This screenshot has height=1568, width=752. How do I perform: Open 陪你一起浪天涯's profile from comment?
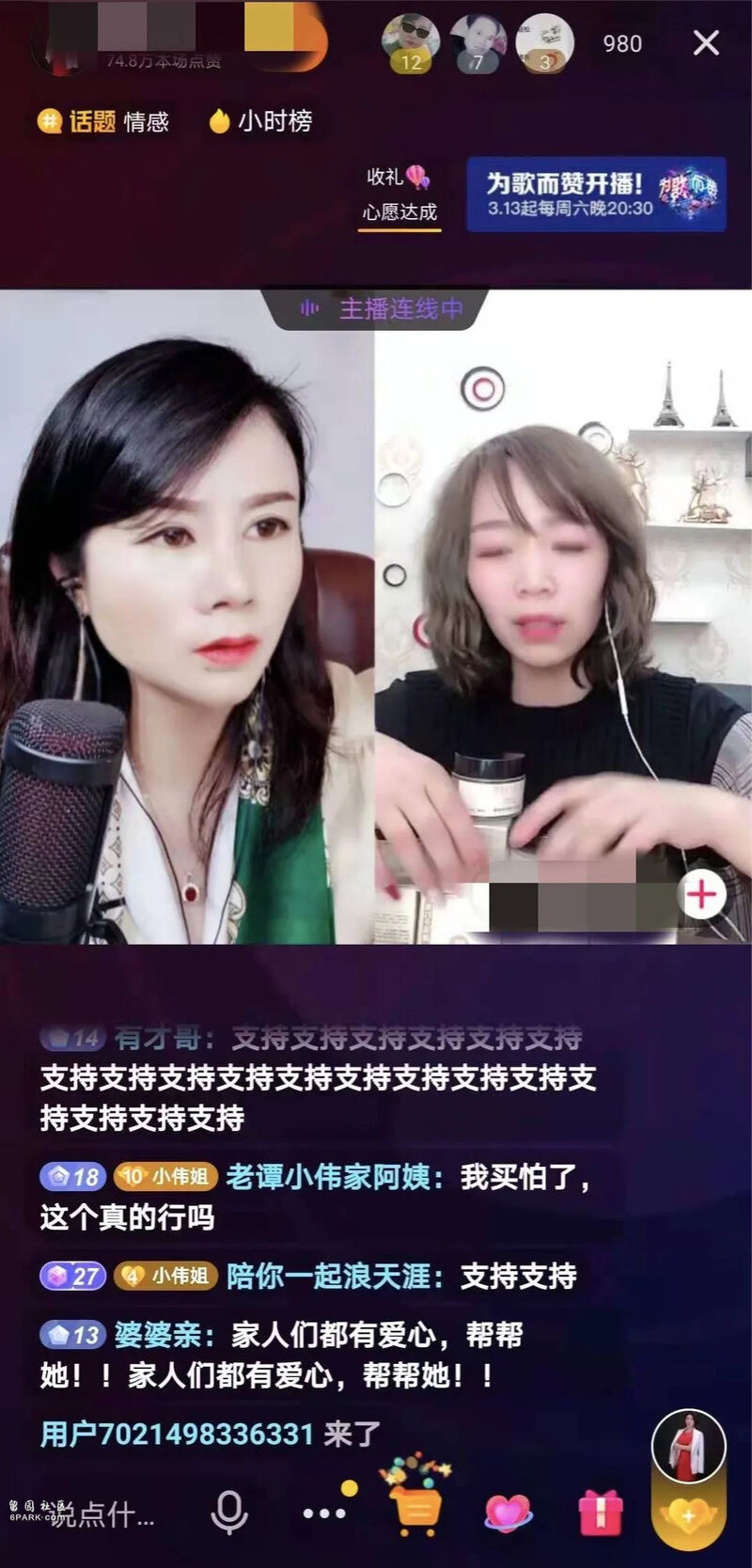(x=334, y=1277)
